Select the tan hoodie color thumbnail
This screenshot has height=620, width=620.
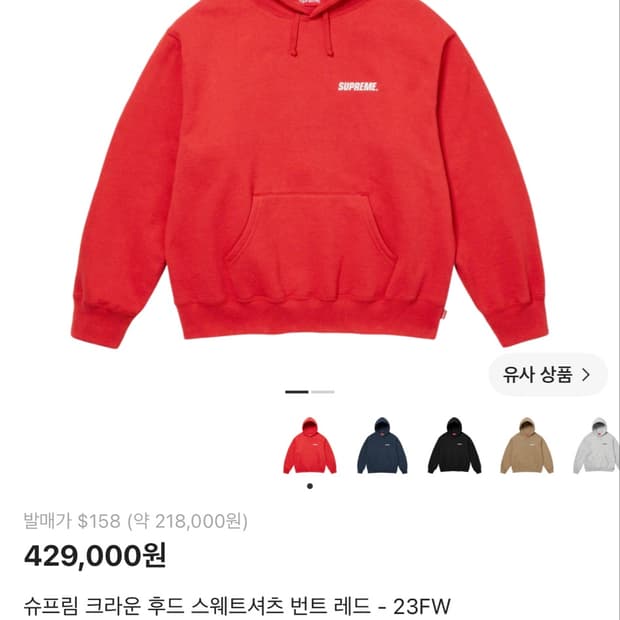(526, 445)
